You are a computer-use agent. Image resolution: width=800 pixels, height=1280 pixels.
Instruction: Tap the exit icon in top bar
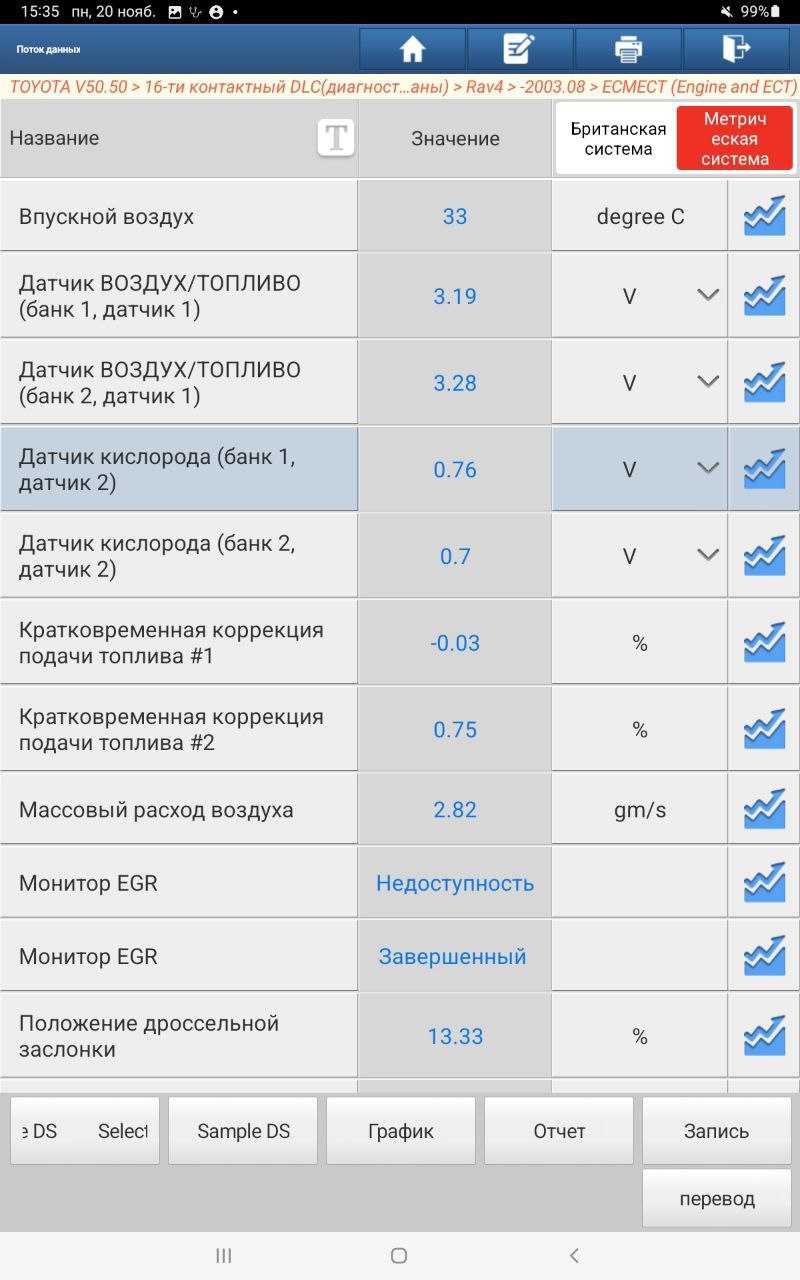[736, 49]
